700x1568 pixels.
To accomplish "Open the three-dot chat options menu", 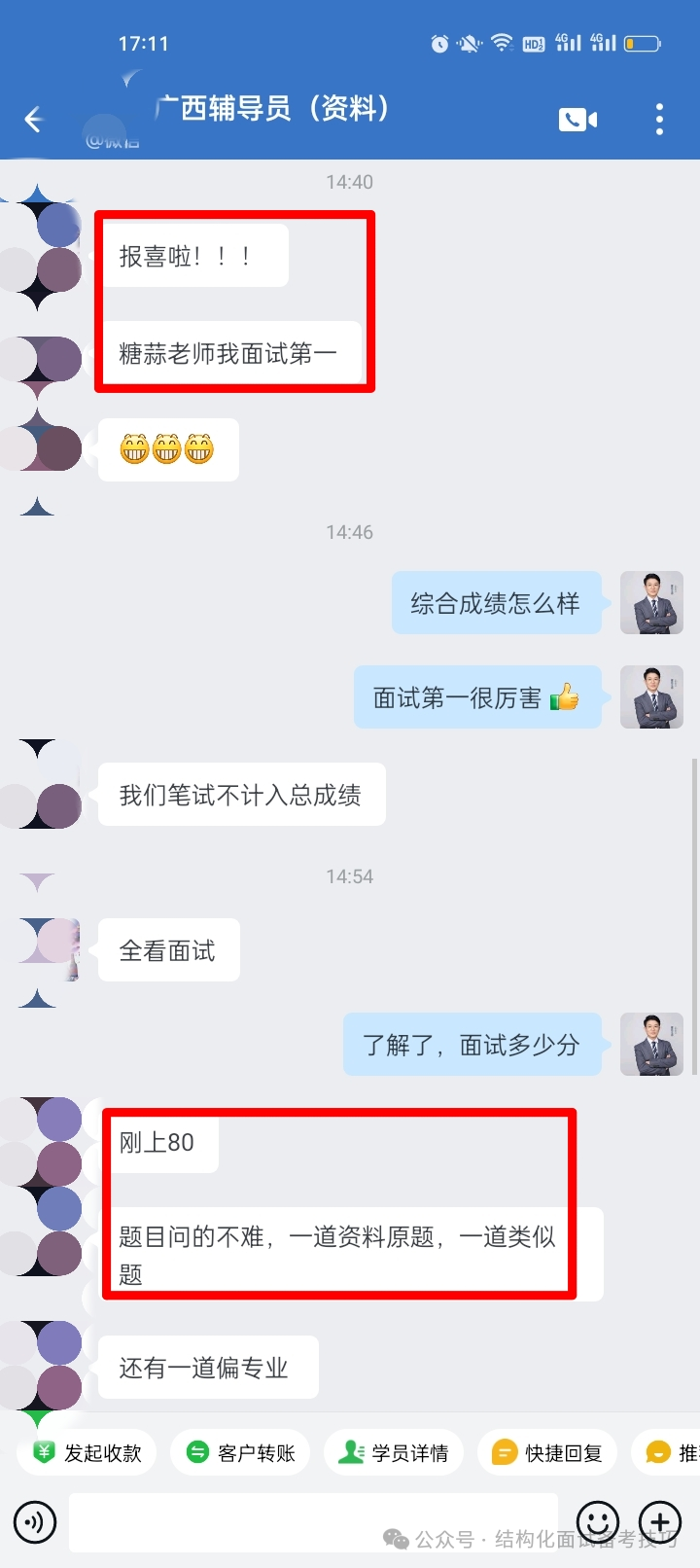I will pos(659,119).
